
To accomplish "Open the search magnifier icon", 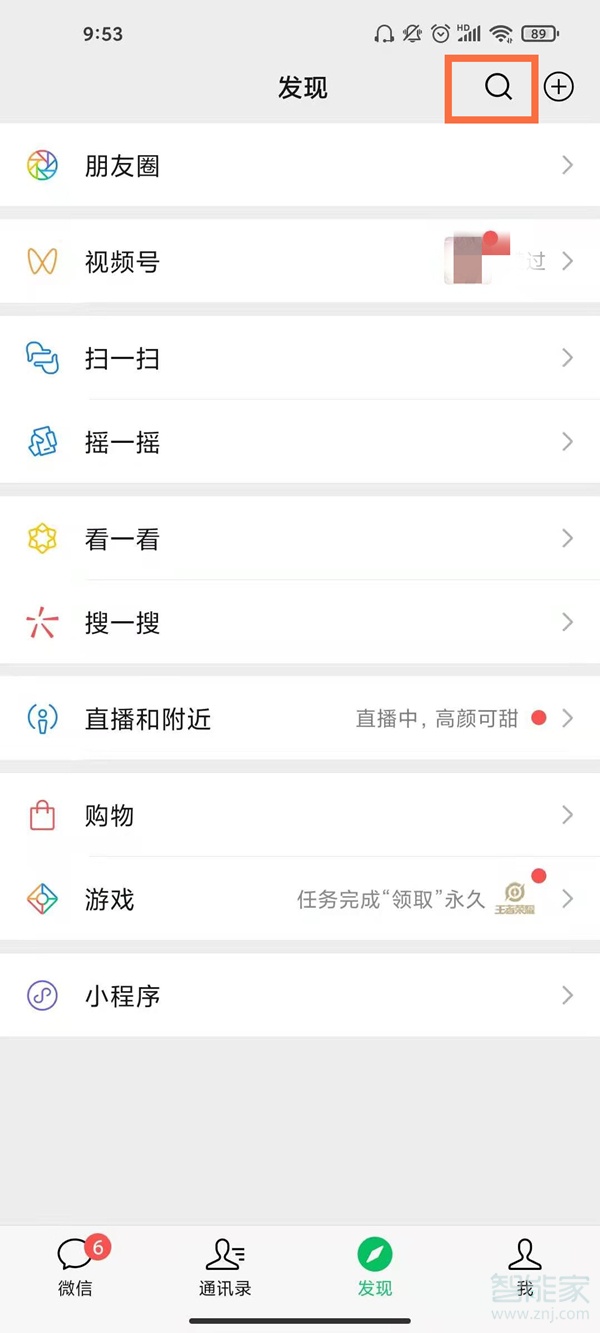I will point(498,88).
